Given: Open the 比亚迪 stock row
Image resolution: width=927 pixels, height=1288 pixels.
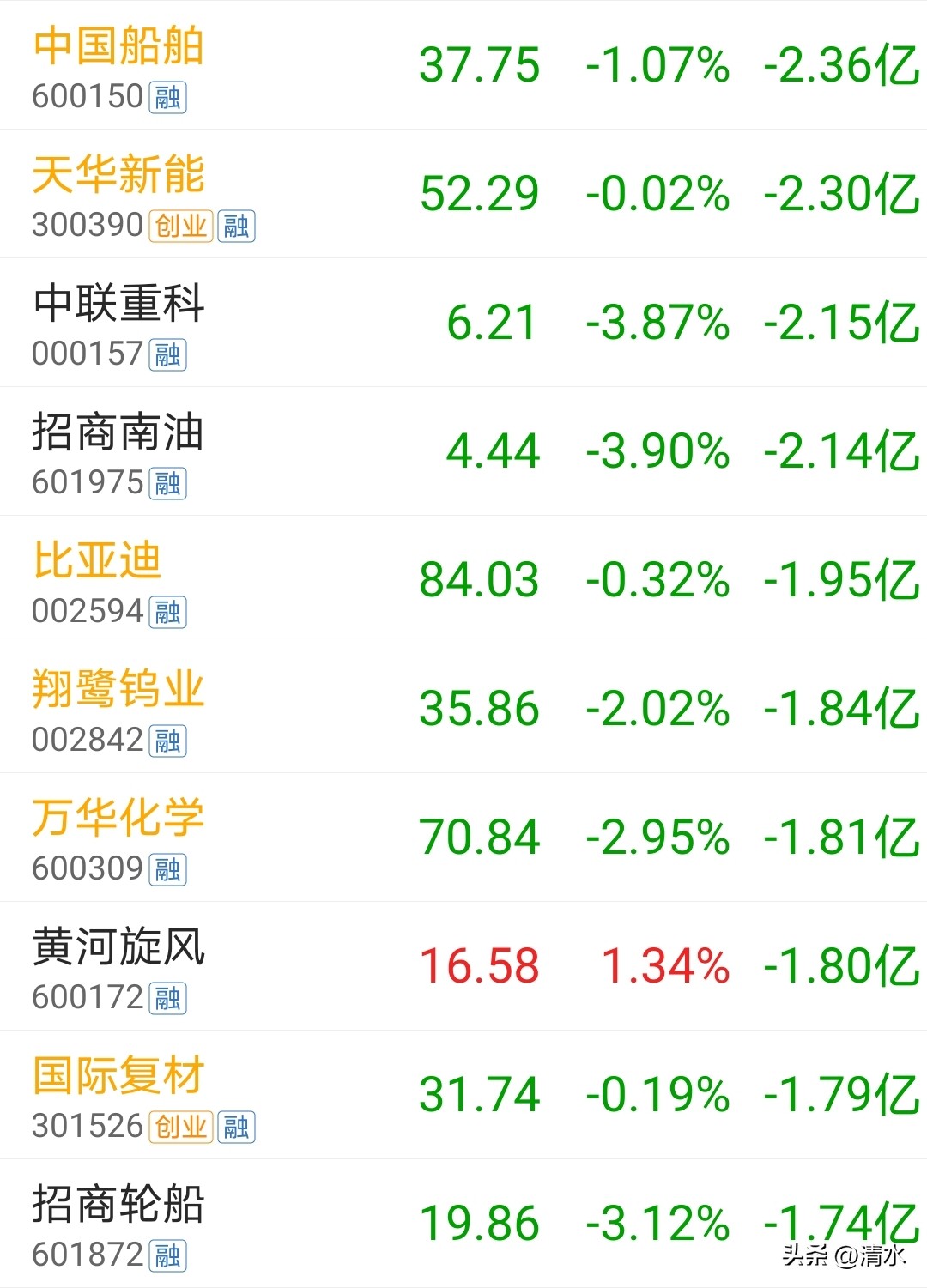Looking at the screenshot, I should 463,580.
